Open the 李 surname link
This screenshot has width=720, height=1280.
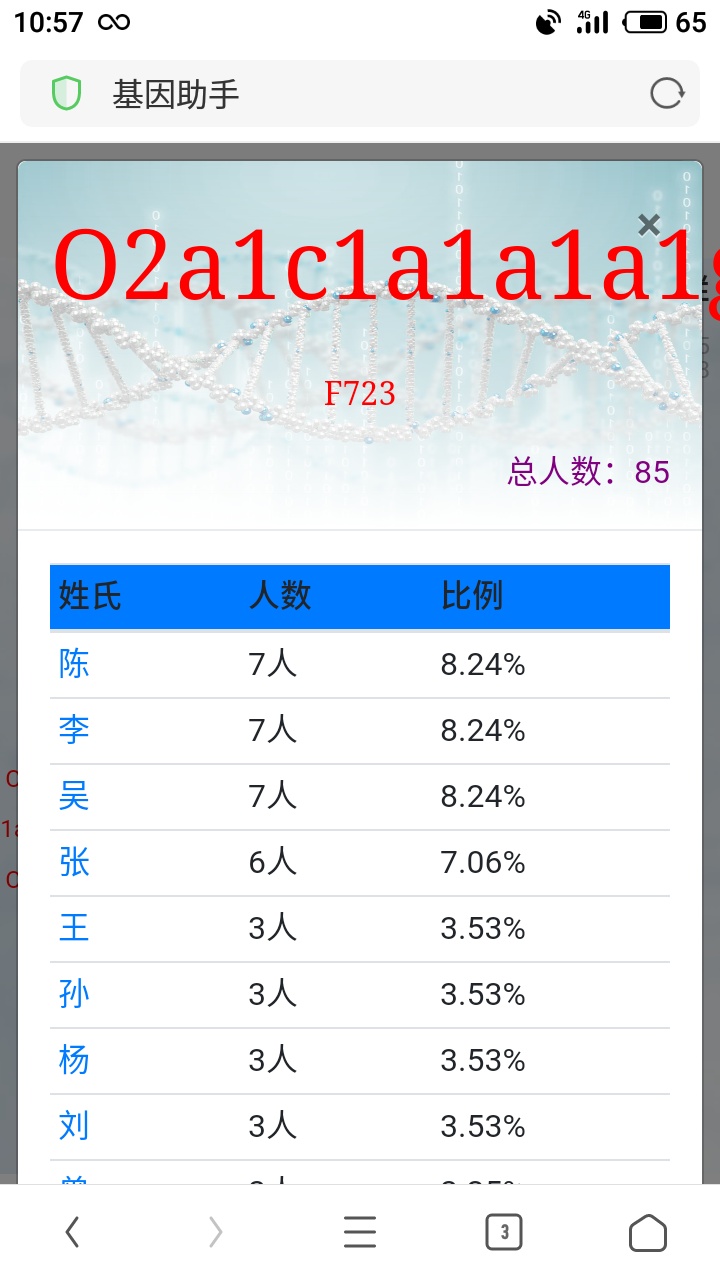[x=74, y=730]
